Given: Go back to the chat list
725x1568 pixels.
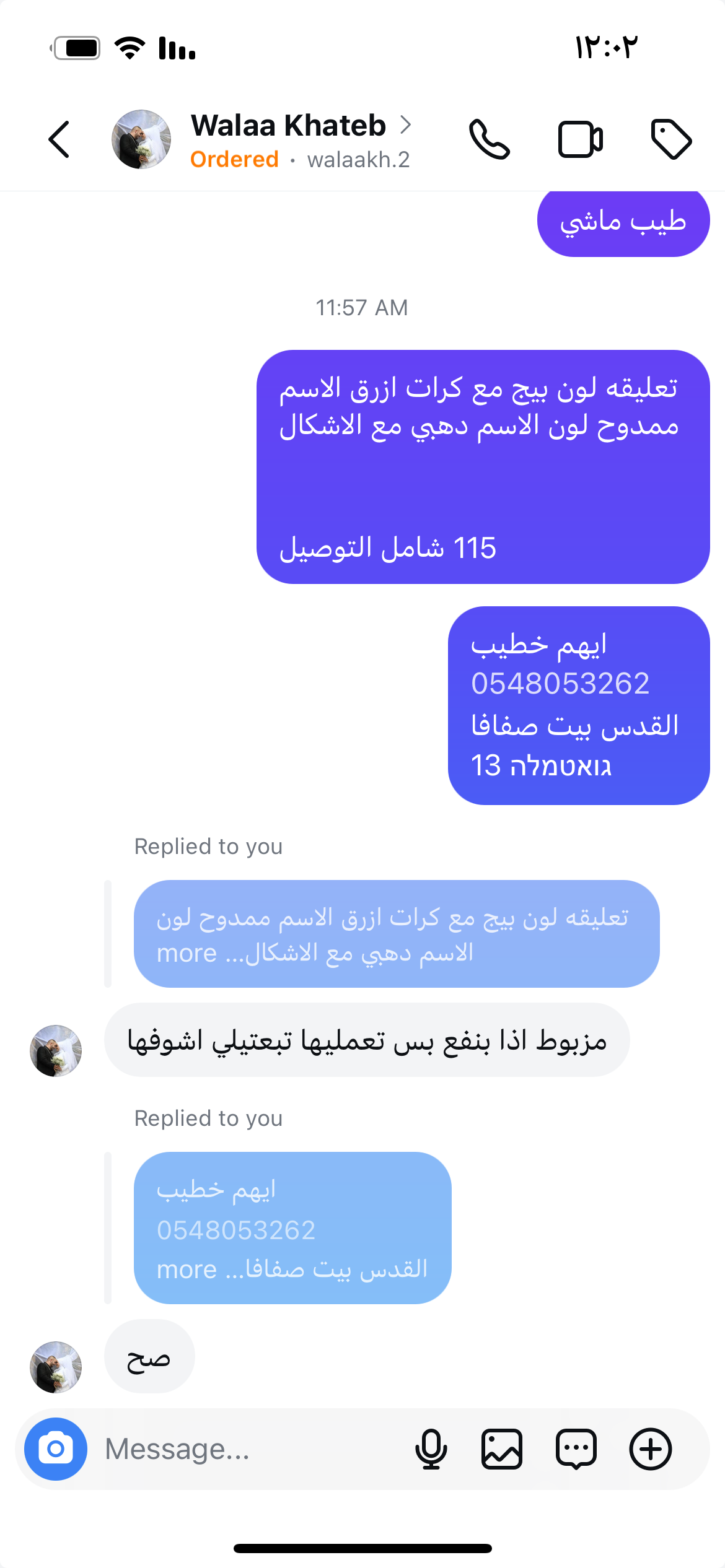Looking at the screenshot, I should coord(59,139).
